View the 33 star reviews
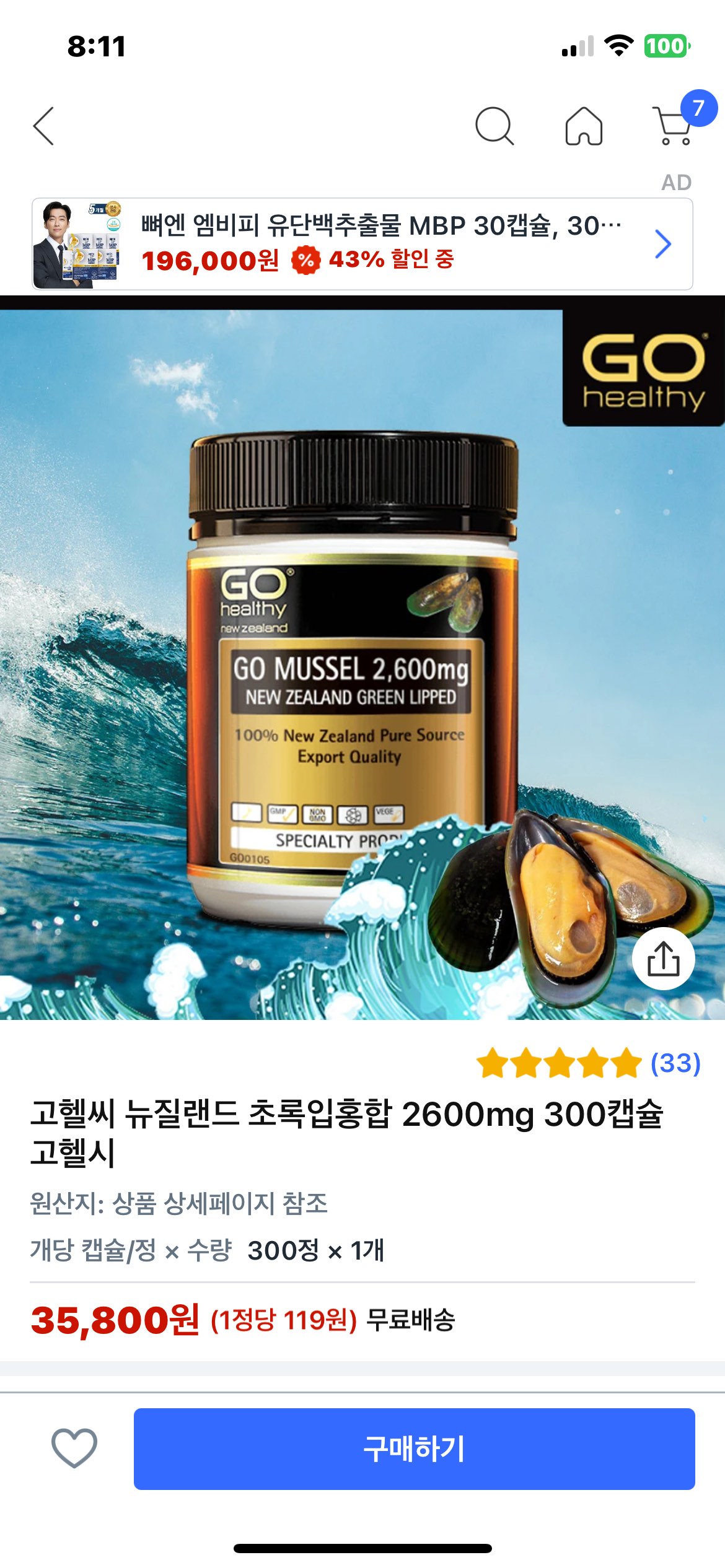Viewport: 725px width, 1568px height. point(589,1063)
